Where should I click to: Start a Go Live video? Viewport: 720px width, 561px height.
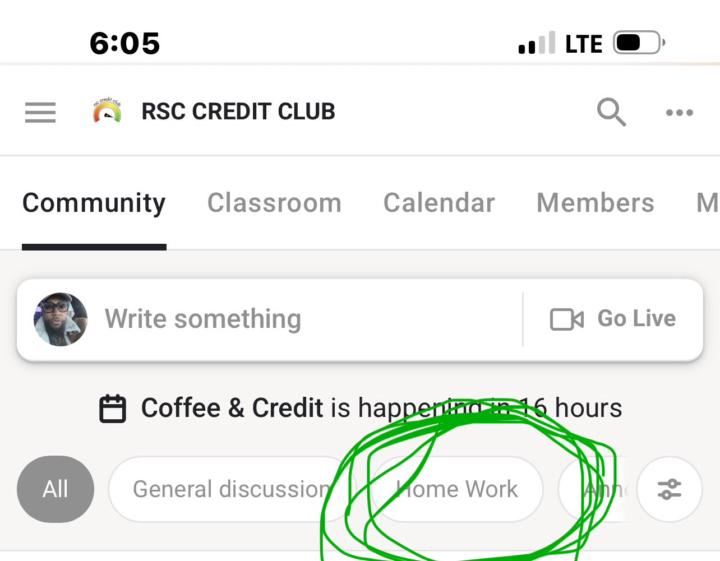(613, 319)
